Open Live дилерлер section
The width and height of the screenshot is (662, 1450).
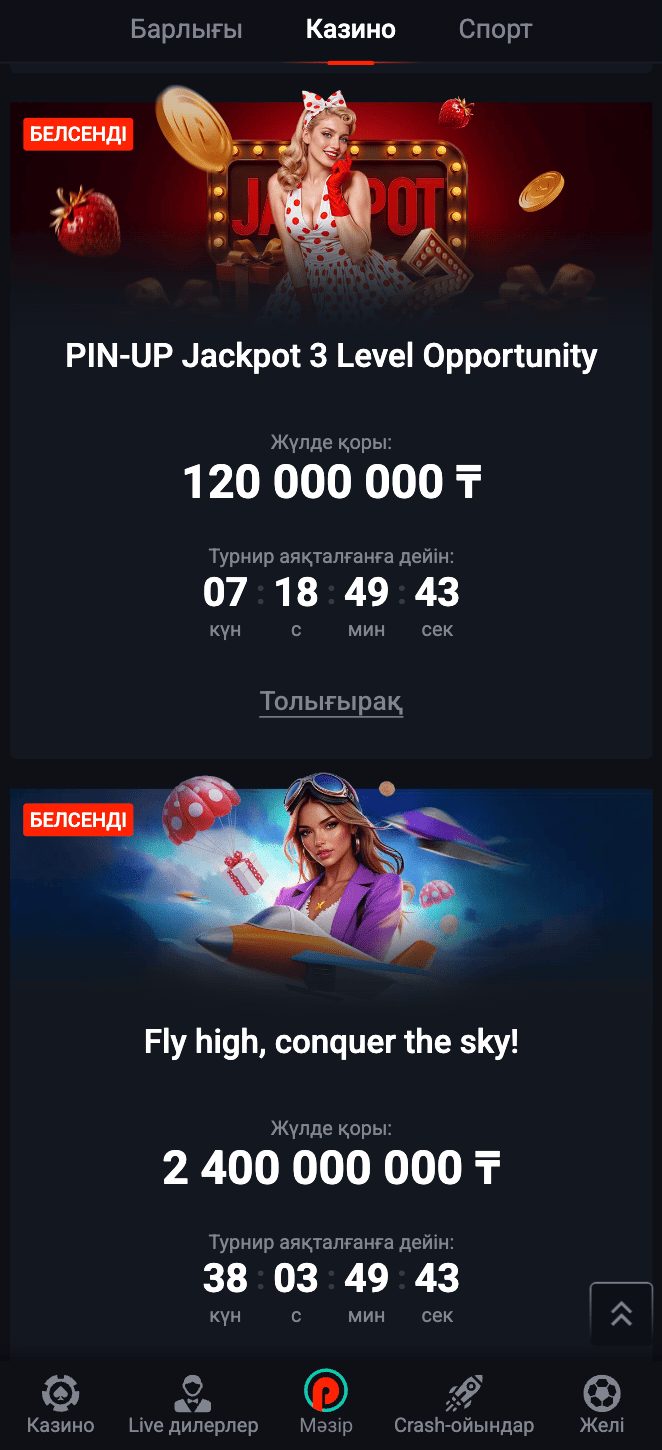(193, 1405)
